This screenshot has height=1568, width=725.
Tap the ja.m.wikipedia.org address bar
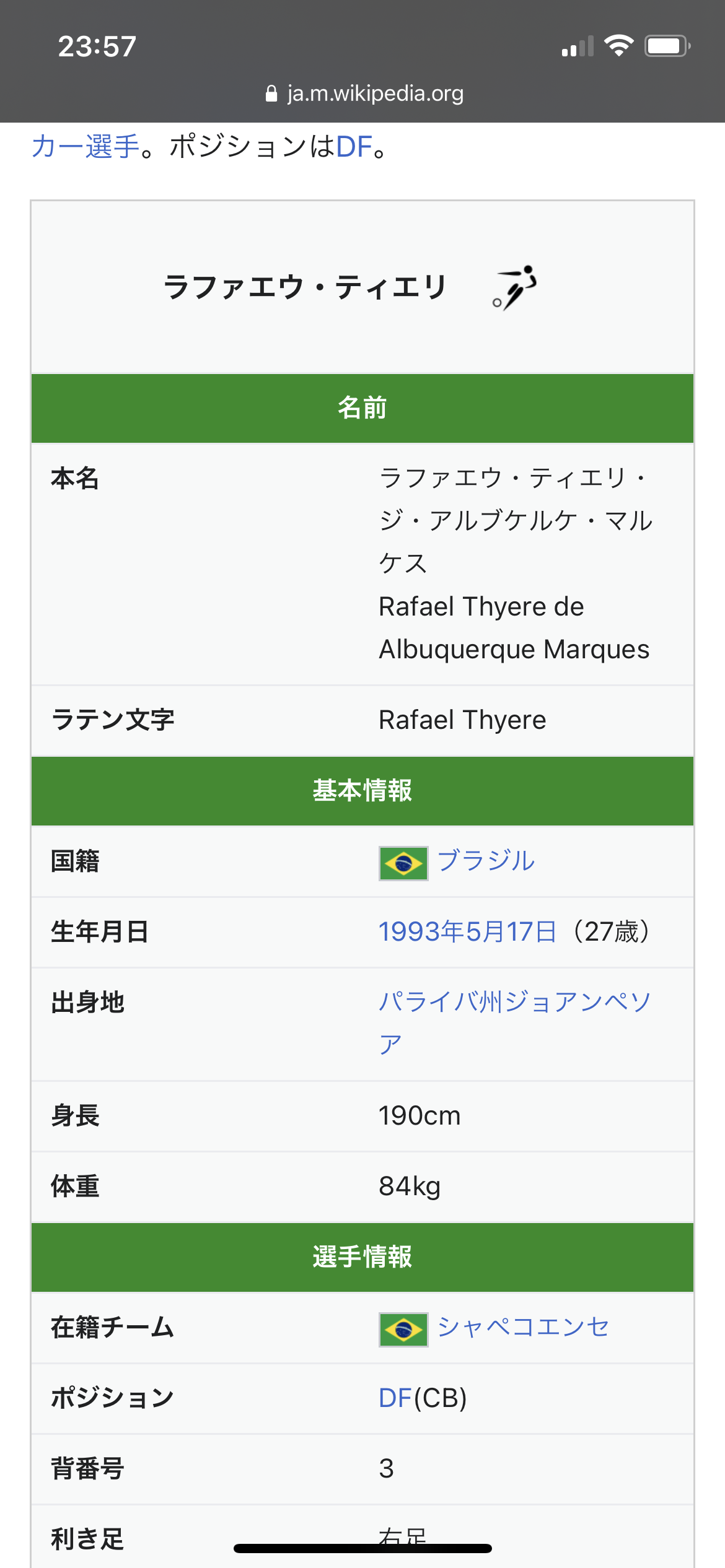(364, 94)
